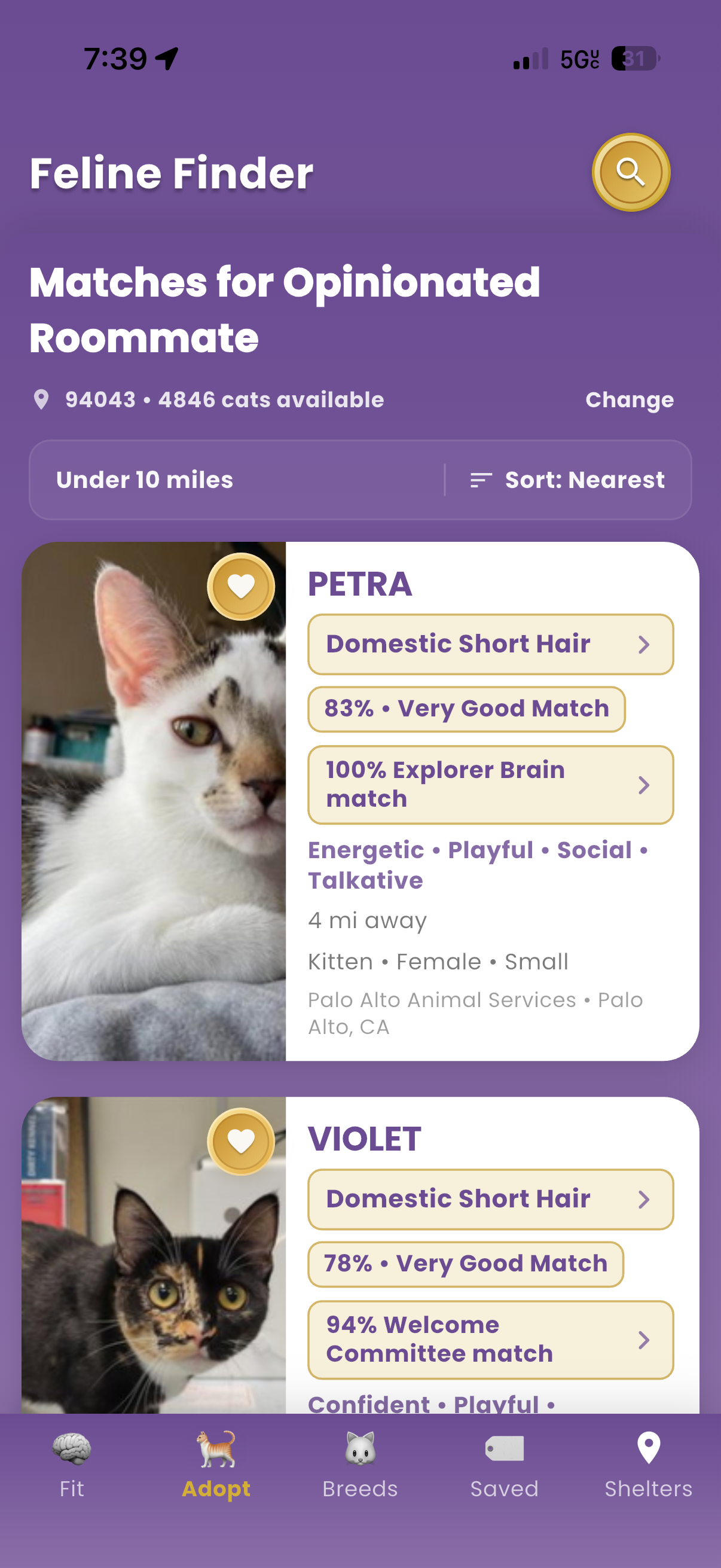Switch to the Fit tab
Image resolution: width=721 pixels, height=1568 pixels.
[72, 1465]
